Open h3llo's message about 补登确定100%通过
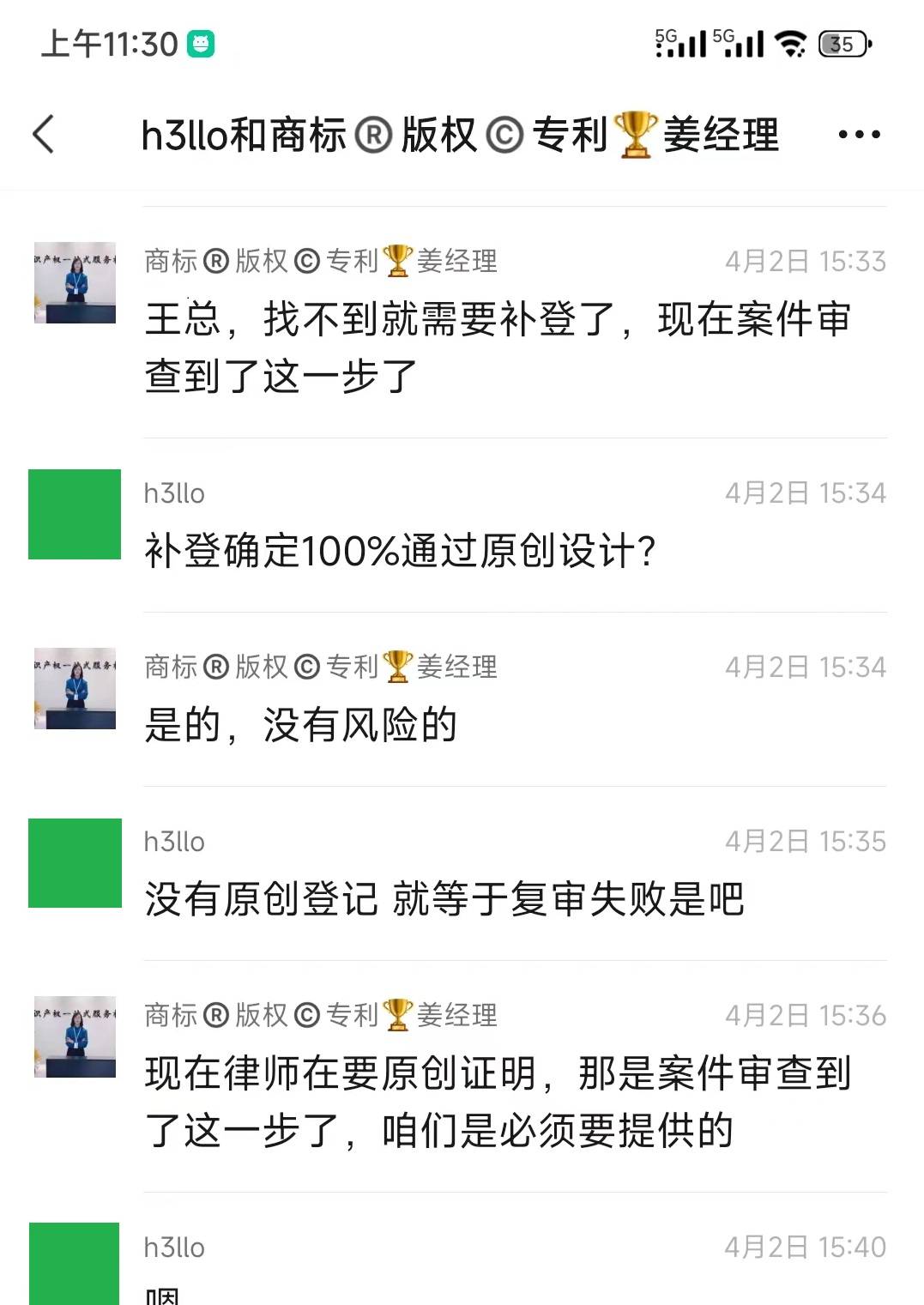Screen dimensions: 924x1305 [400, 550]
